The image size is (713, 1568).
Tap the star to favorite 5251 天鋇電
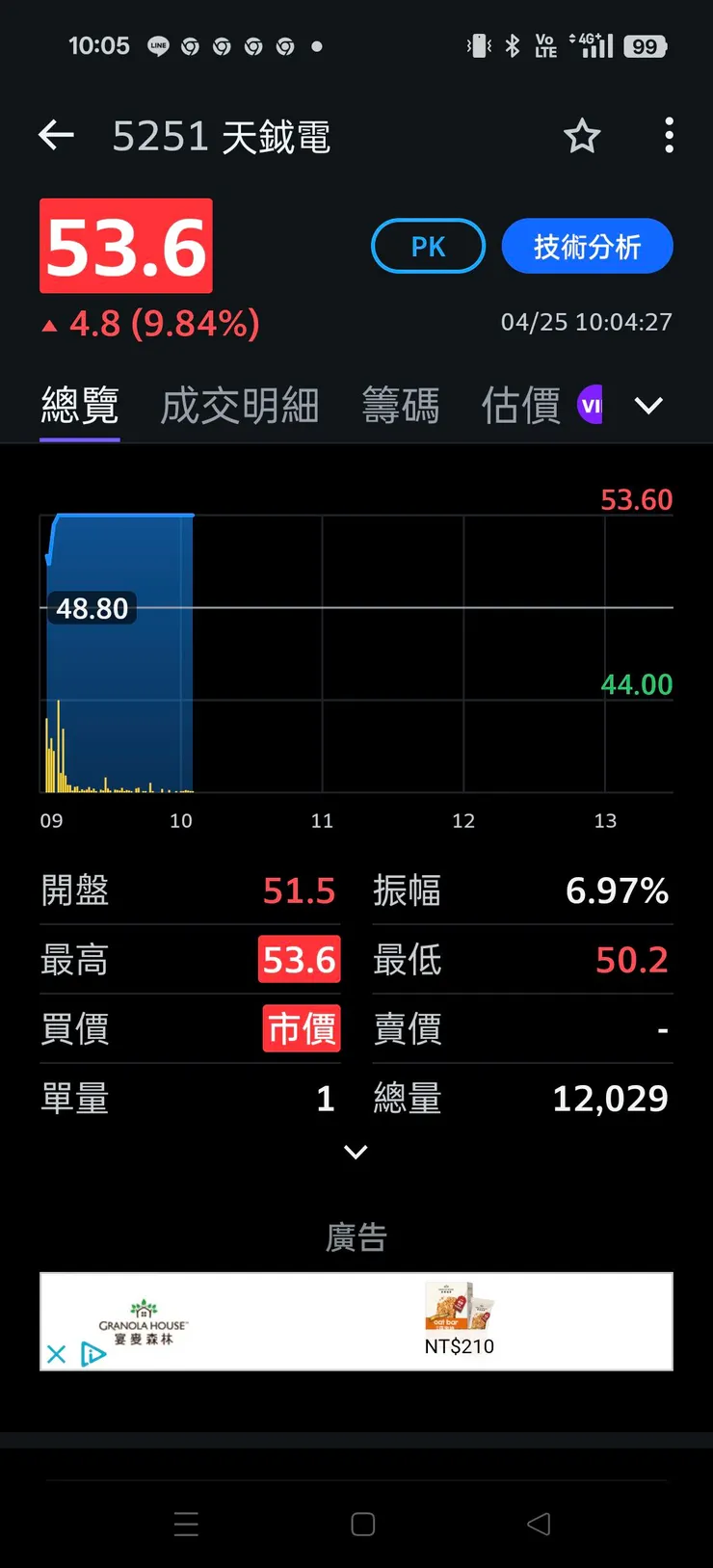[x=582, y=137]
